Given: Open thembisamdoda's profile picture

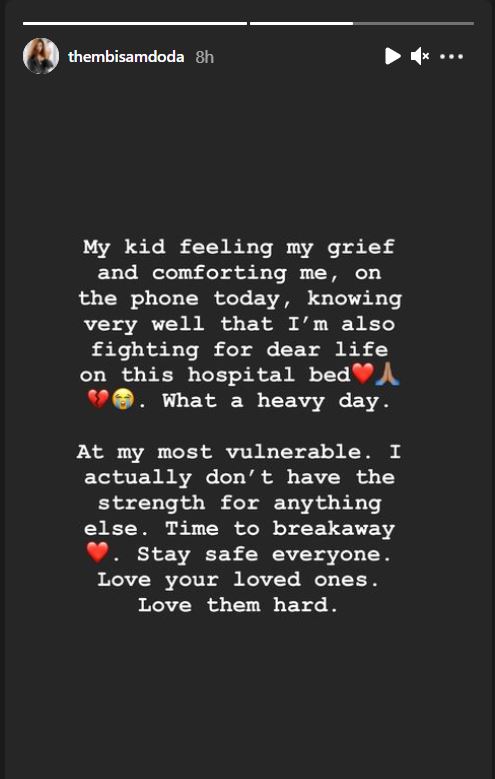Looking at the screenshot, I should (41, 56).
